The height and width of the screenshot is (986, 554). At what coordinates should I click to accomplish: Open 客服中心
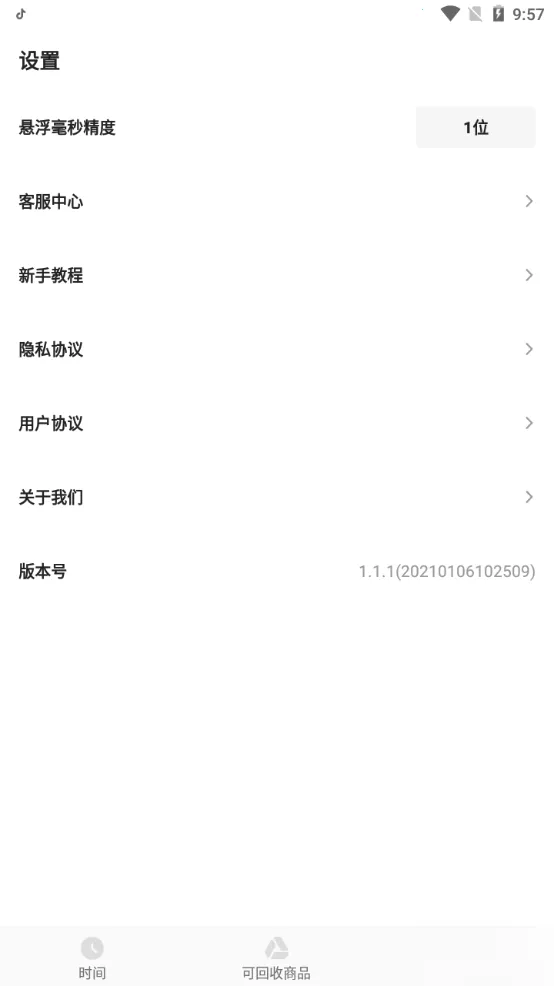277,201
